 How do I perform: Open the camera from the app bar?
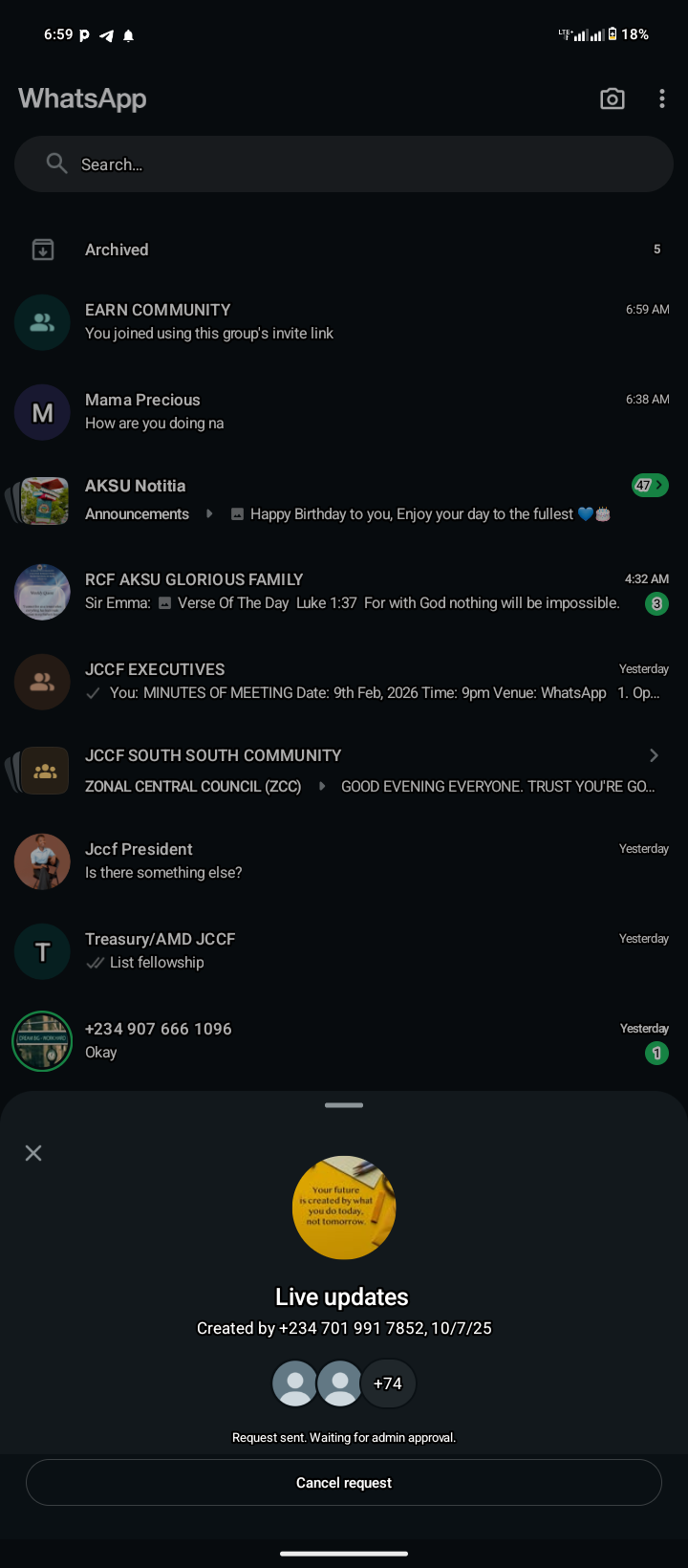point(612,98)
